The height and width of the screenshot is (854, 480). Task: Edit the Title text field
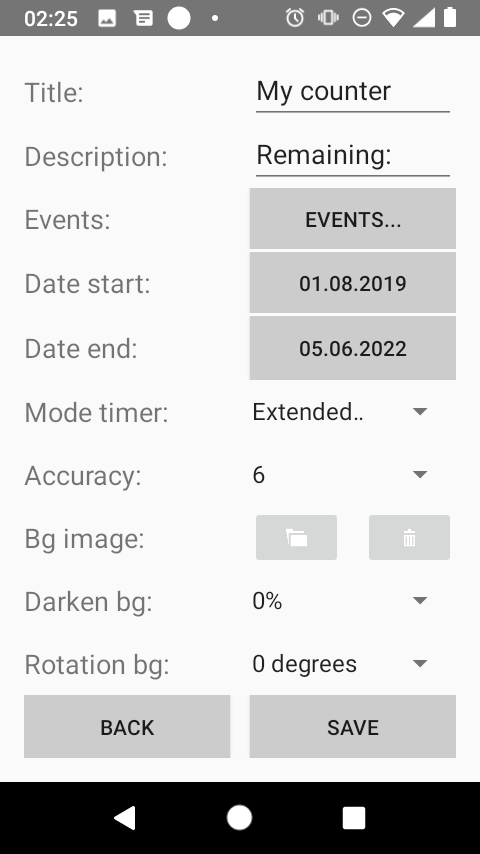tap(353, 92)
